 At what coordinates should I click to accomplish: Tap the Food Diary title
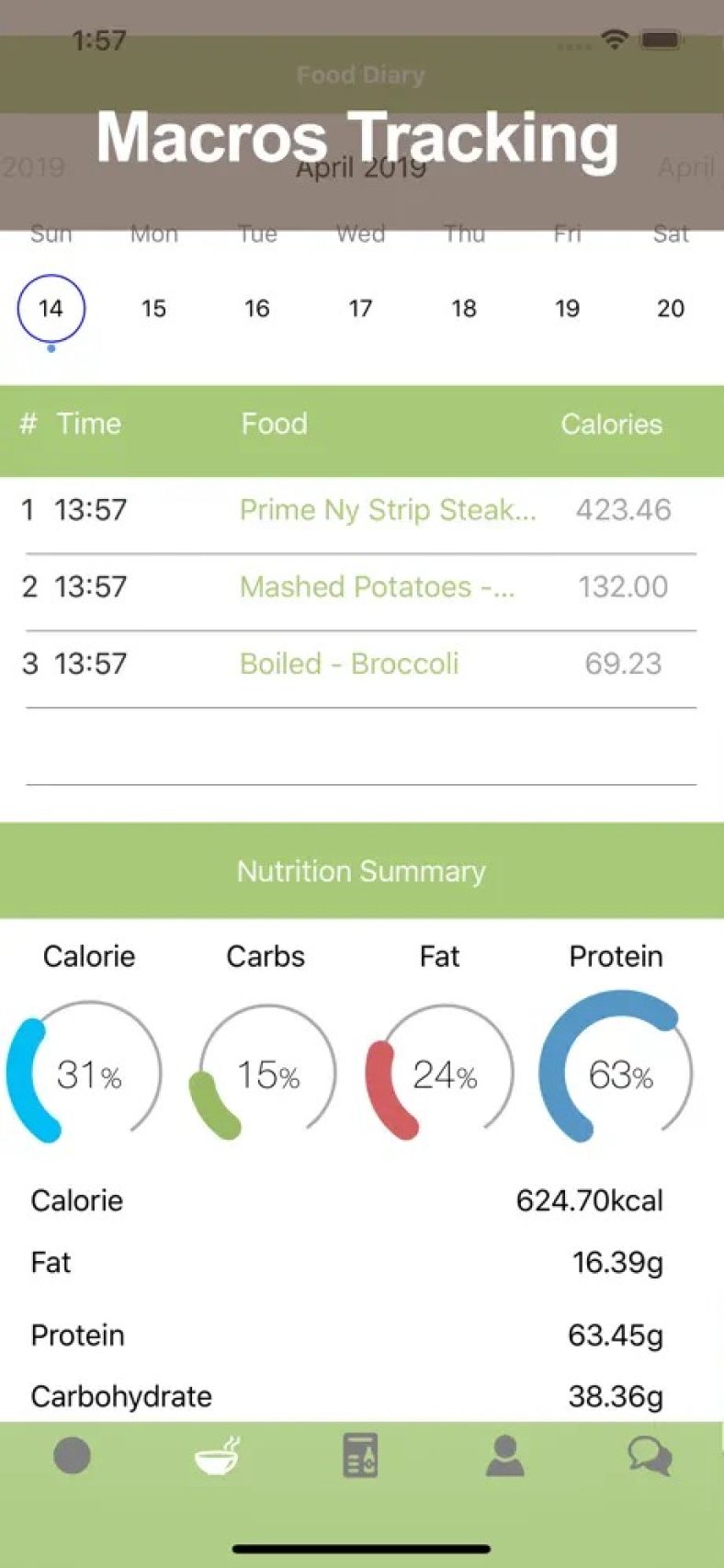[x=361, y=74]
